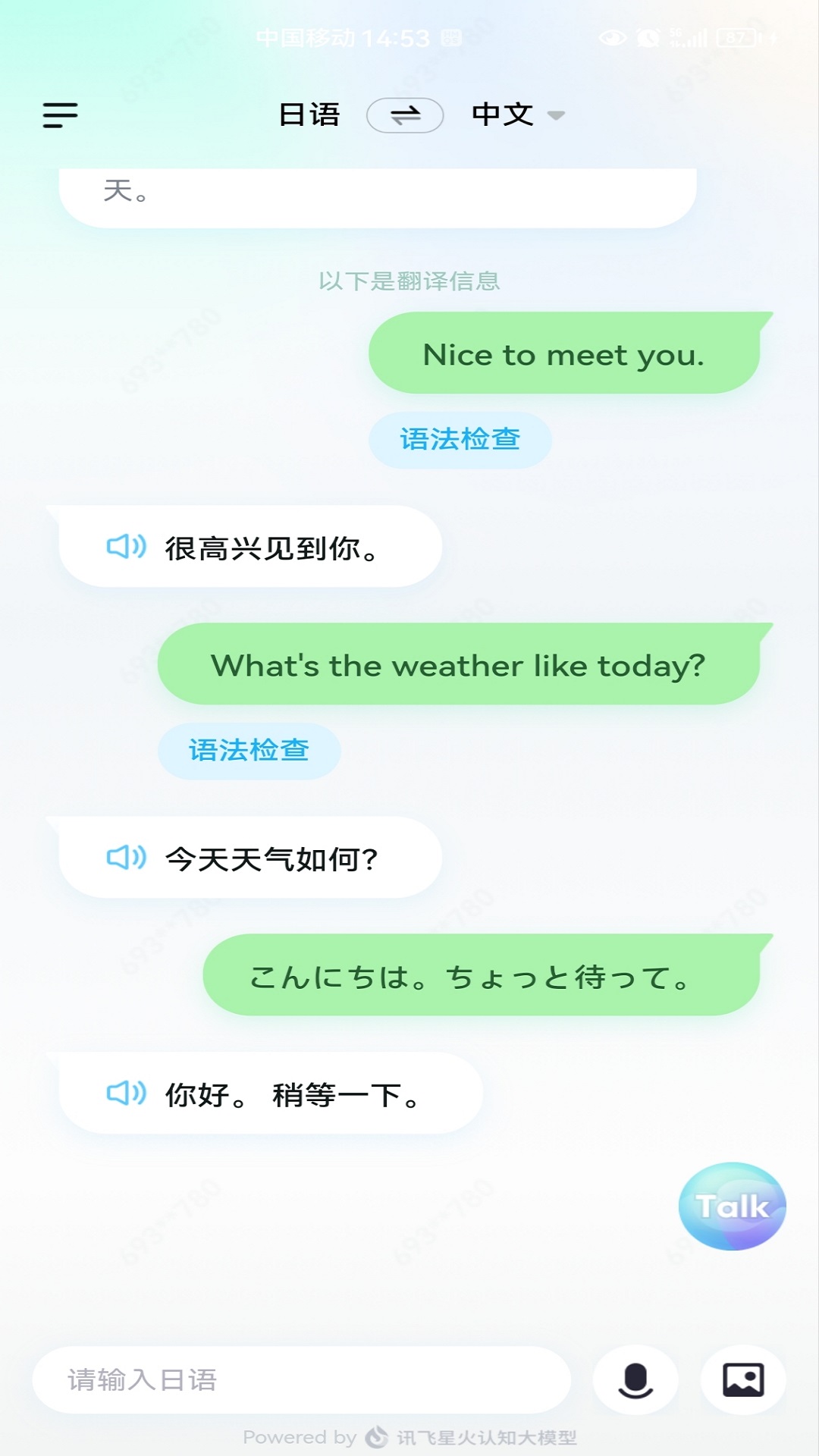Tap the "Nice to meet you" message bubble
The width and height of the screenshot is (819, 1456).
coord(564,353)
